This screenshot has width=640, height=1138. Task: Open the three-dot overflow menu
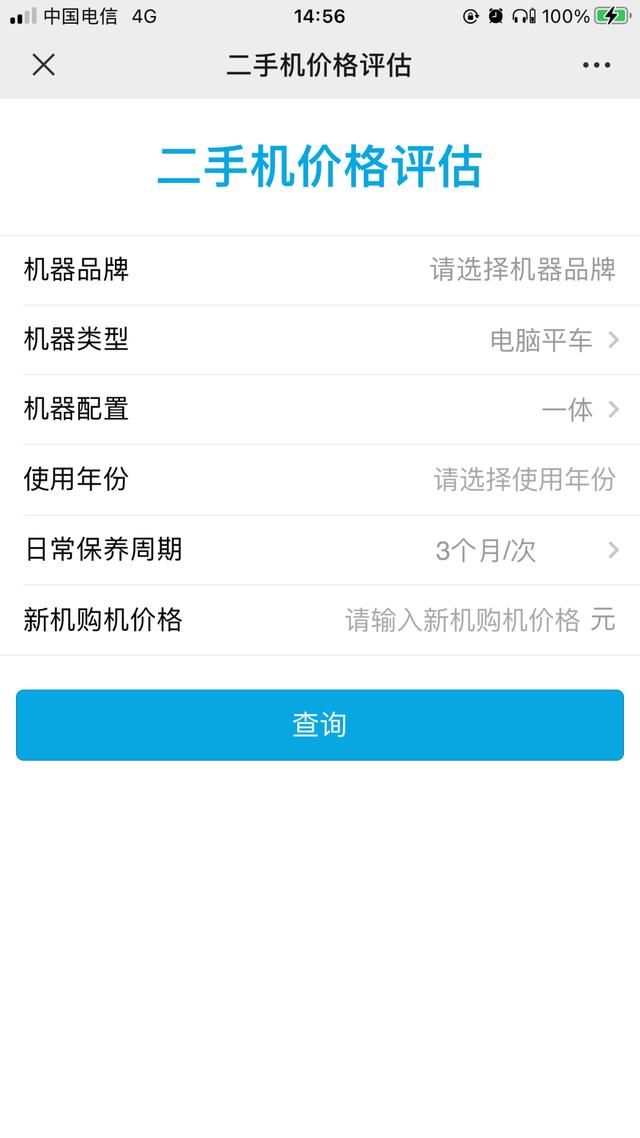click(596, 65)
